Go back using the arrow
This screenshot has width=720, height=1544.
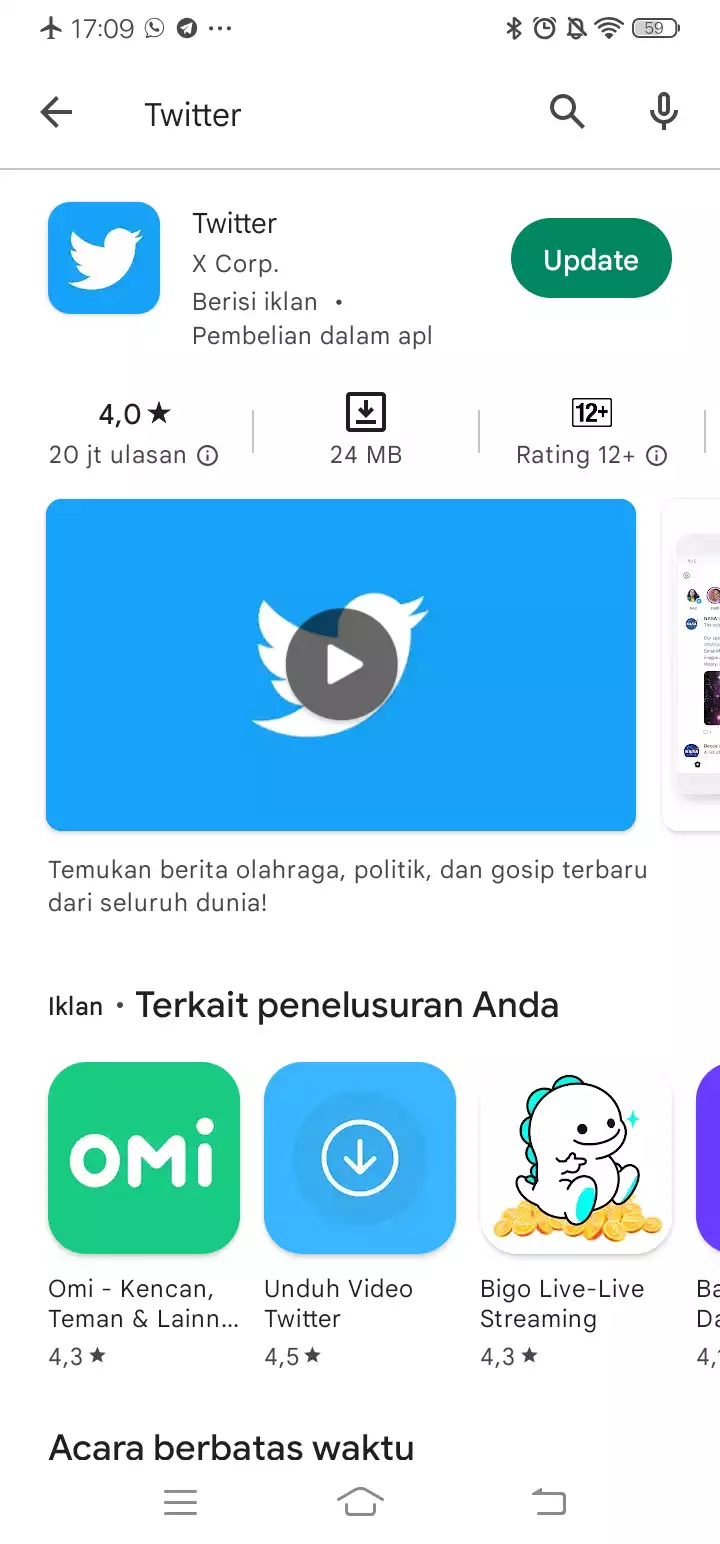click(x=57, y=113)
